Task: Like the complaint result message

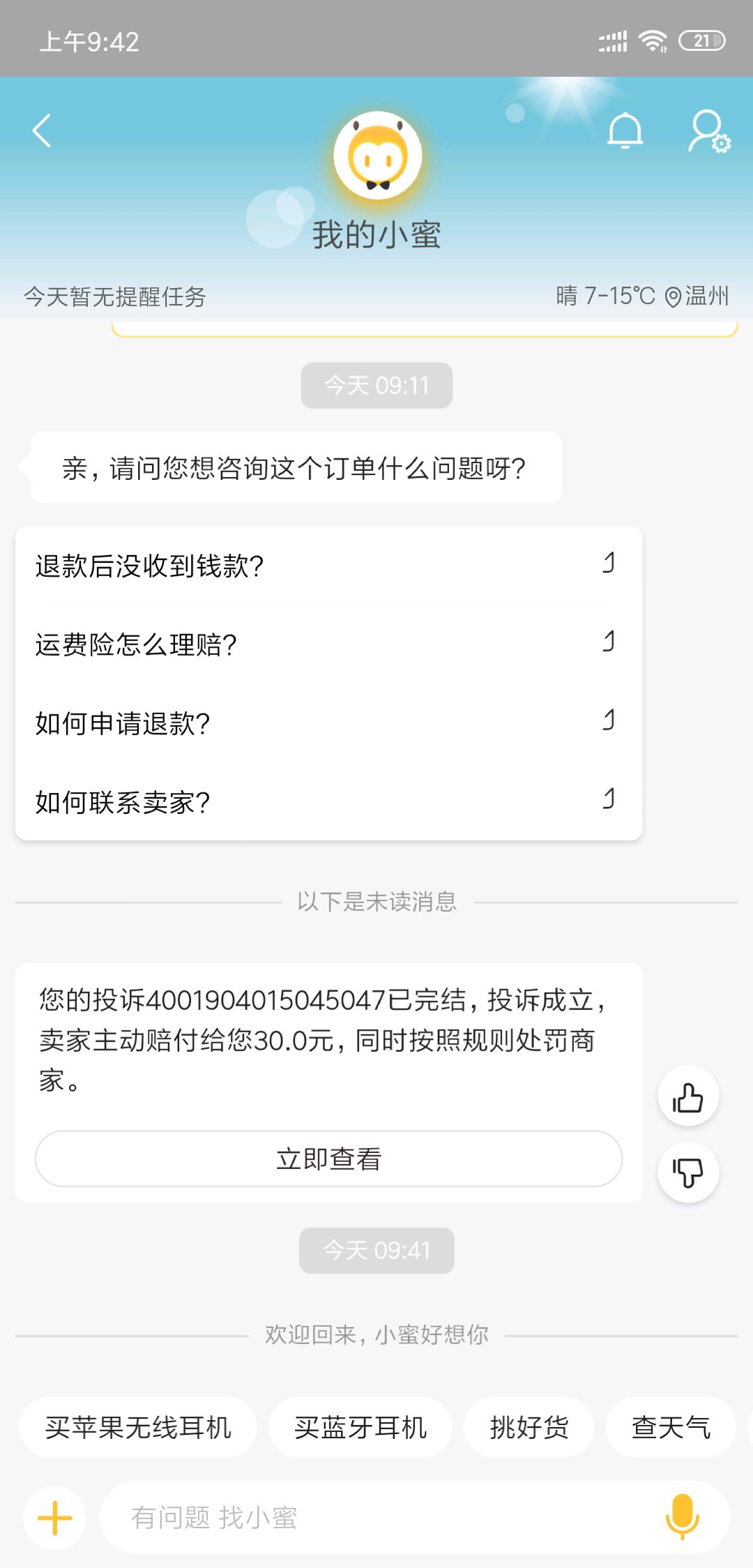Action: [x=688, y=1096]
